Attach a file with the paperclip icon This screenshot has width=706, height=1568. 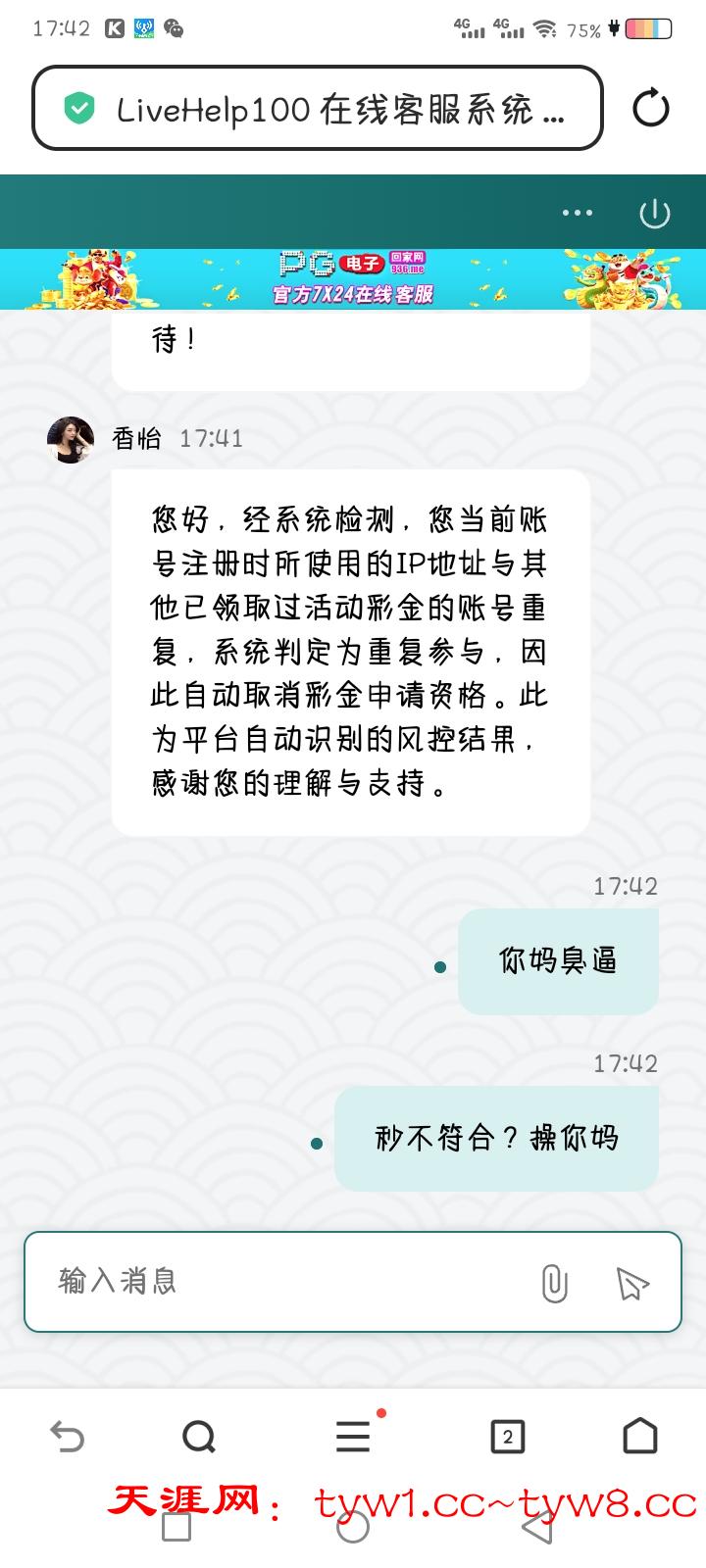(x=554, y=1282)
